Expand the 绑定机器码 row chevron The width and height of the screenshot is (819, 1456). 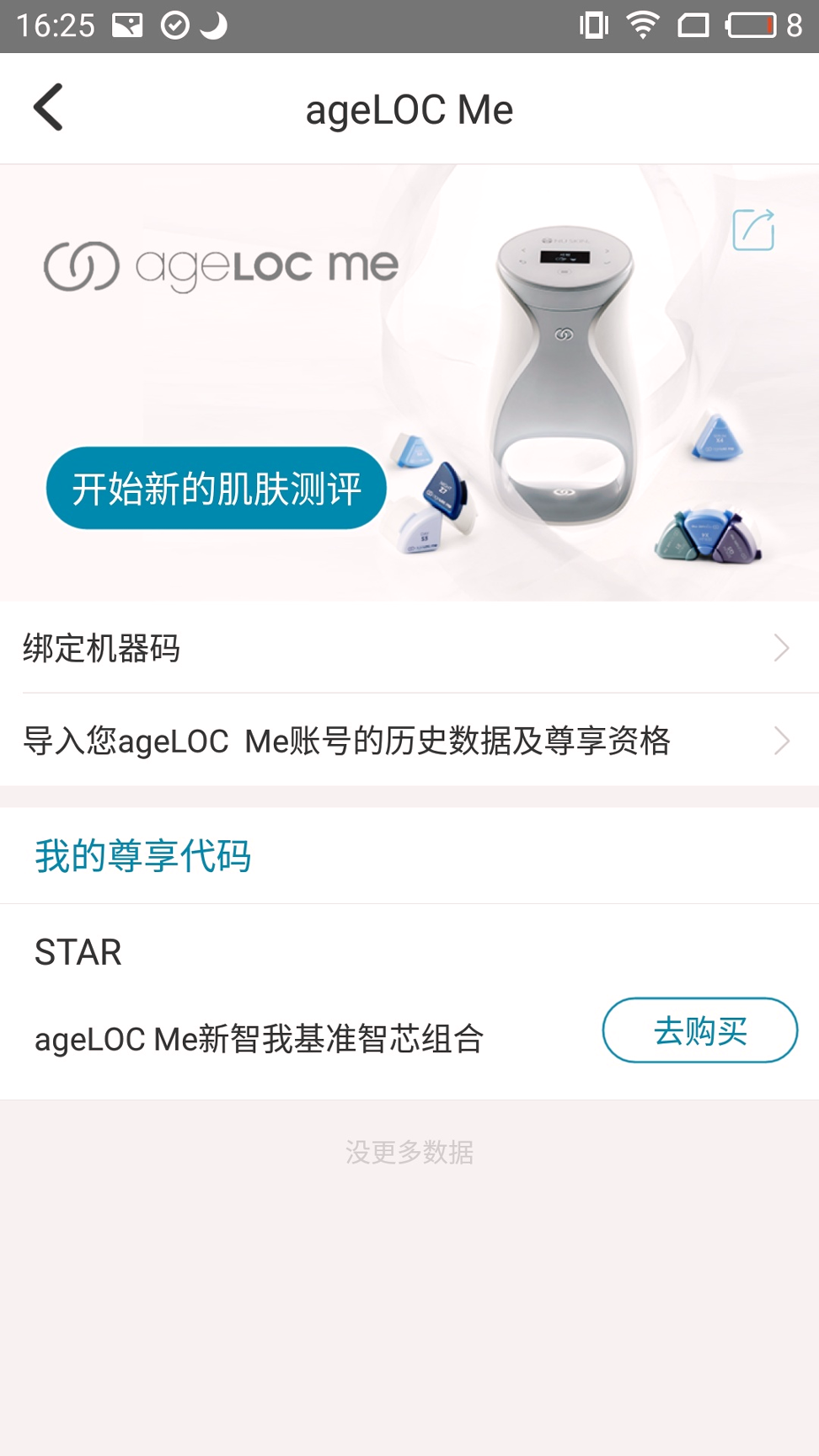pyautogui.click(x=782, y=648)
